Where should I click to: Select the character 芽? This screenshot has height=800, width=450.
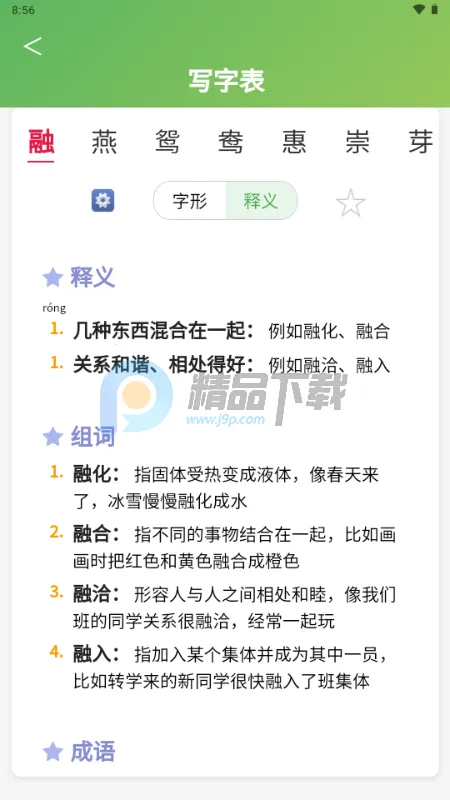pos(420,142)
